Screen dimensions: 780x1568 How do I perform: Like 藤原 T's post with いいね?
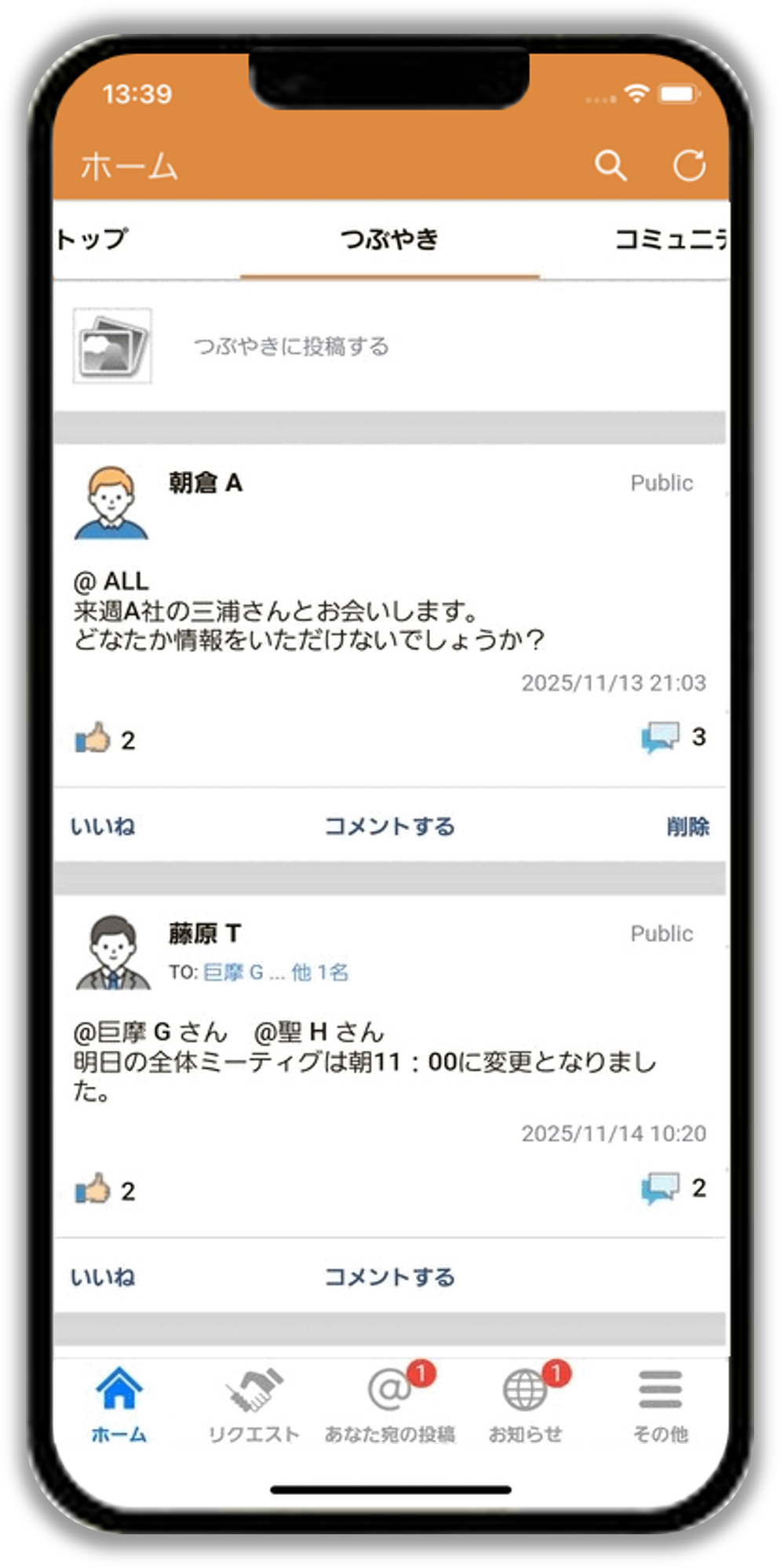coord(103,1277)
